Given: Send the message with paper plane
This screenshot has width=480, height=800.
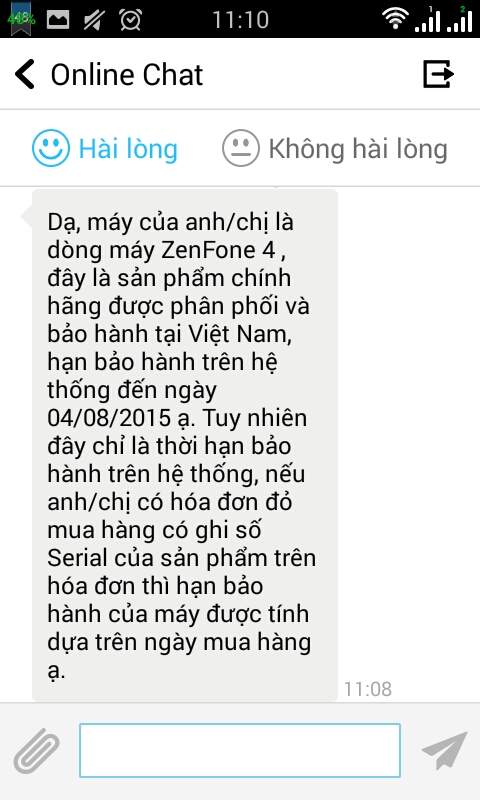Looking at the screenshot, I should pos(444,750).
